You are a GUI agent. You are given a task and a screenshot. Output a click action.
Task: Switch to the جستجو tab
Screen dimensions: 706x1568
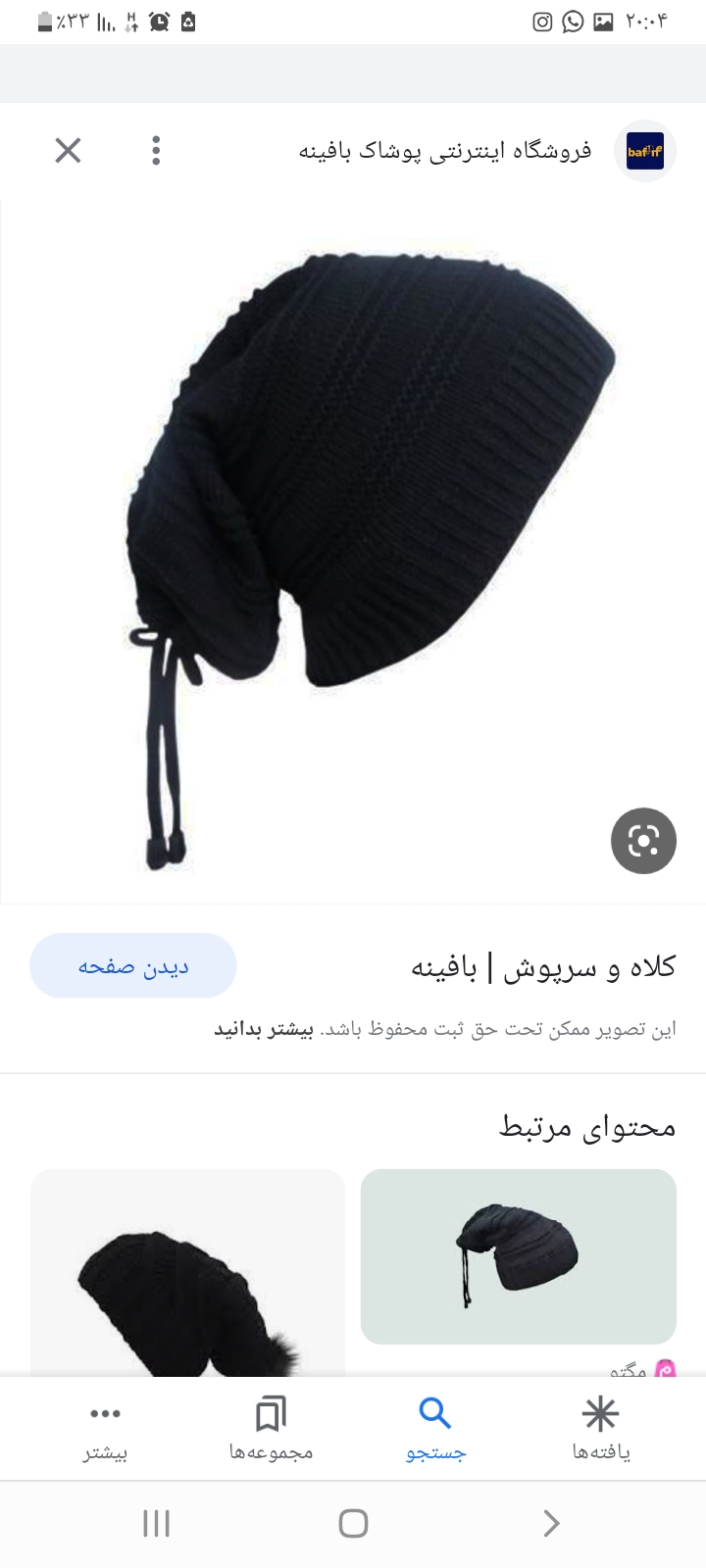(x=435, y=1429)
